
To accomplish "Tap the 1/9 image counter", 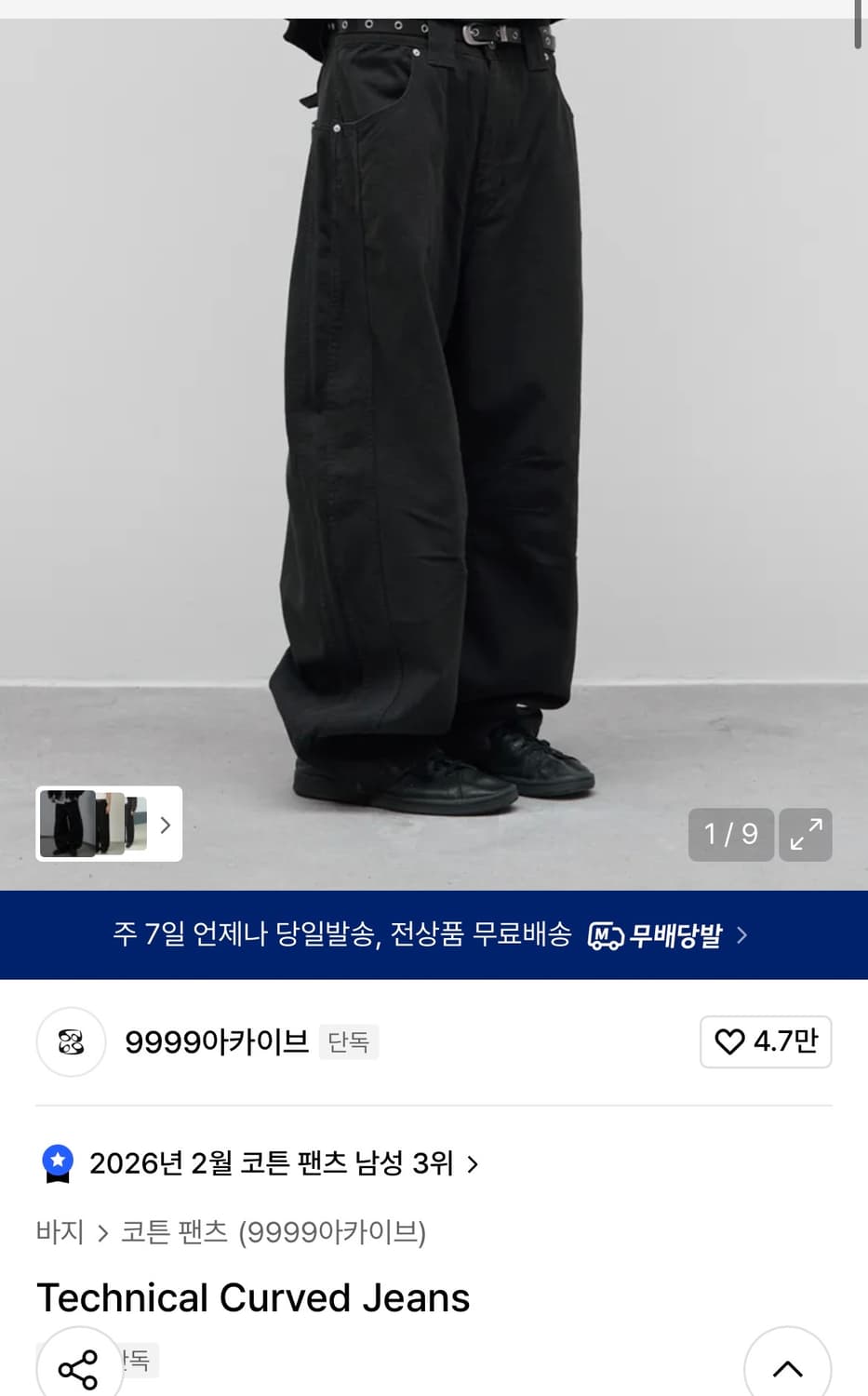I will tap(731, 835).
